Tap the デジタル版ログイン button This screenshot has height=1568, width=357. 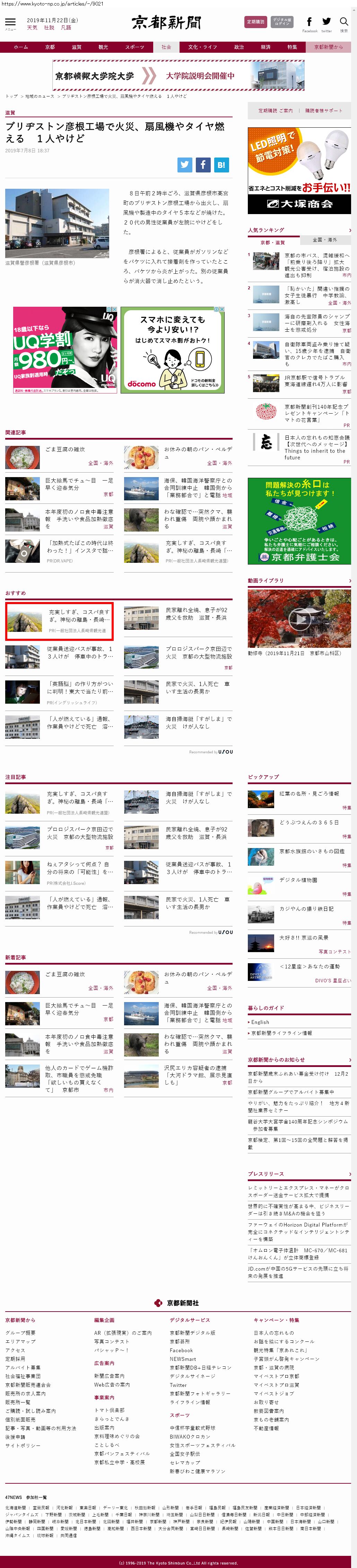click(281, 22)
